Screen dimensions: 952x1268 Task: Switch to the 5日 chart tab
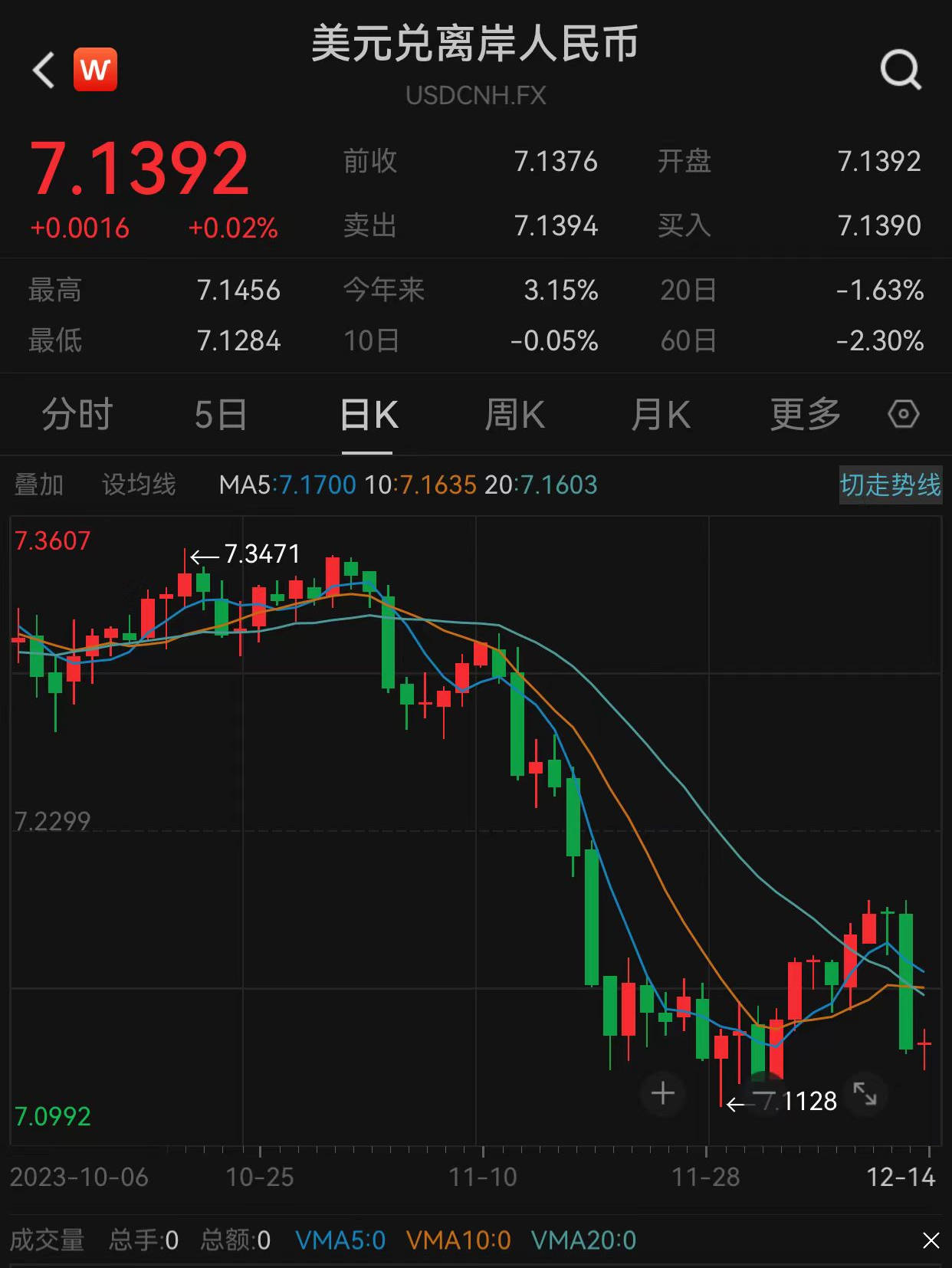coord(221,415)
